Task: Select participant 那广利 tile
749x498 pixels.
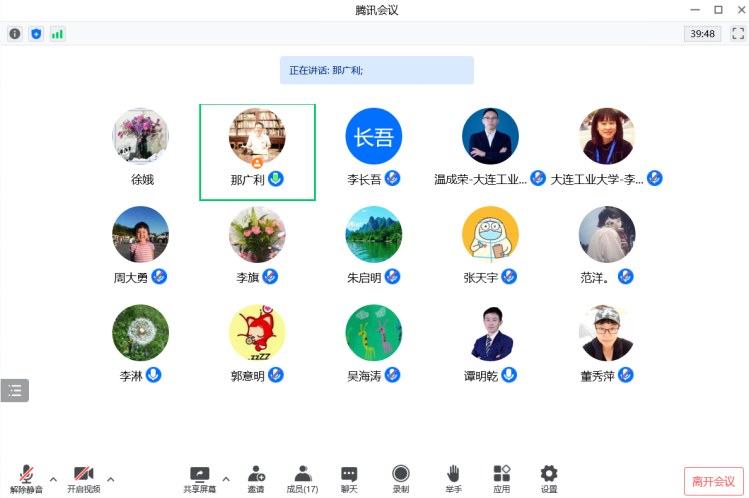Action: coord(257,151)
